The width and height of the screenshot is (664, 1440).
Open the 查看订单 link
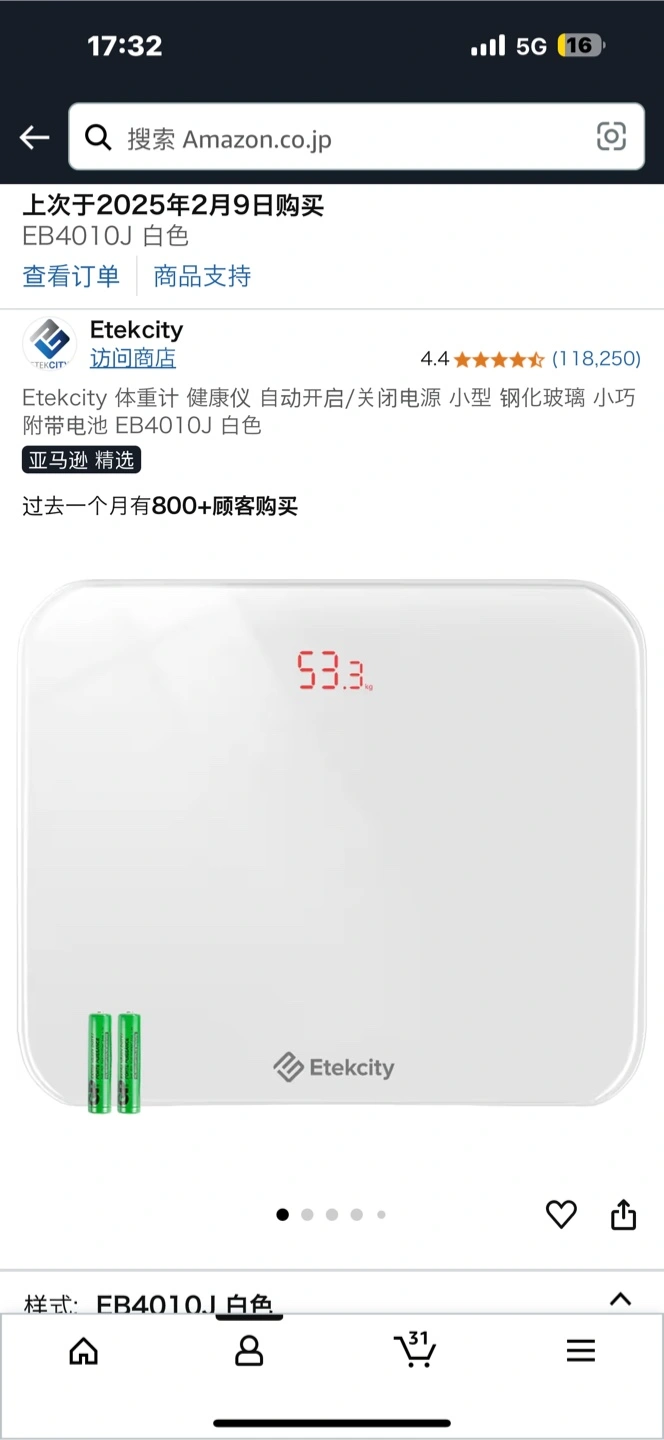71,276
